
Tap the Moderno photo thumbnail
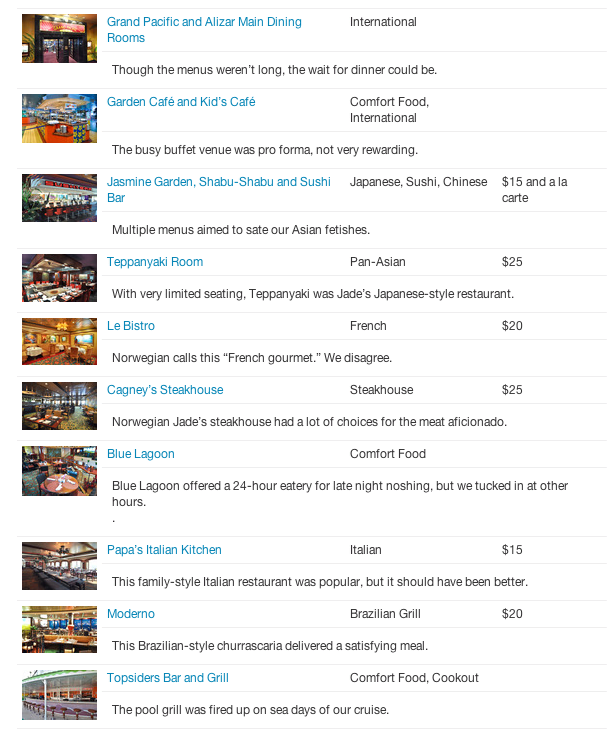tap(59, 630)
